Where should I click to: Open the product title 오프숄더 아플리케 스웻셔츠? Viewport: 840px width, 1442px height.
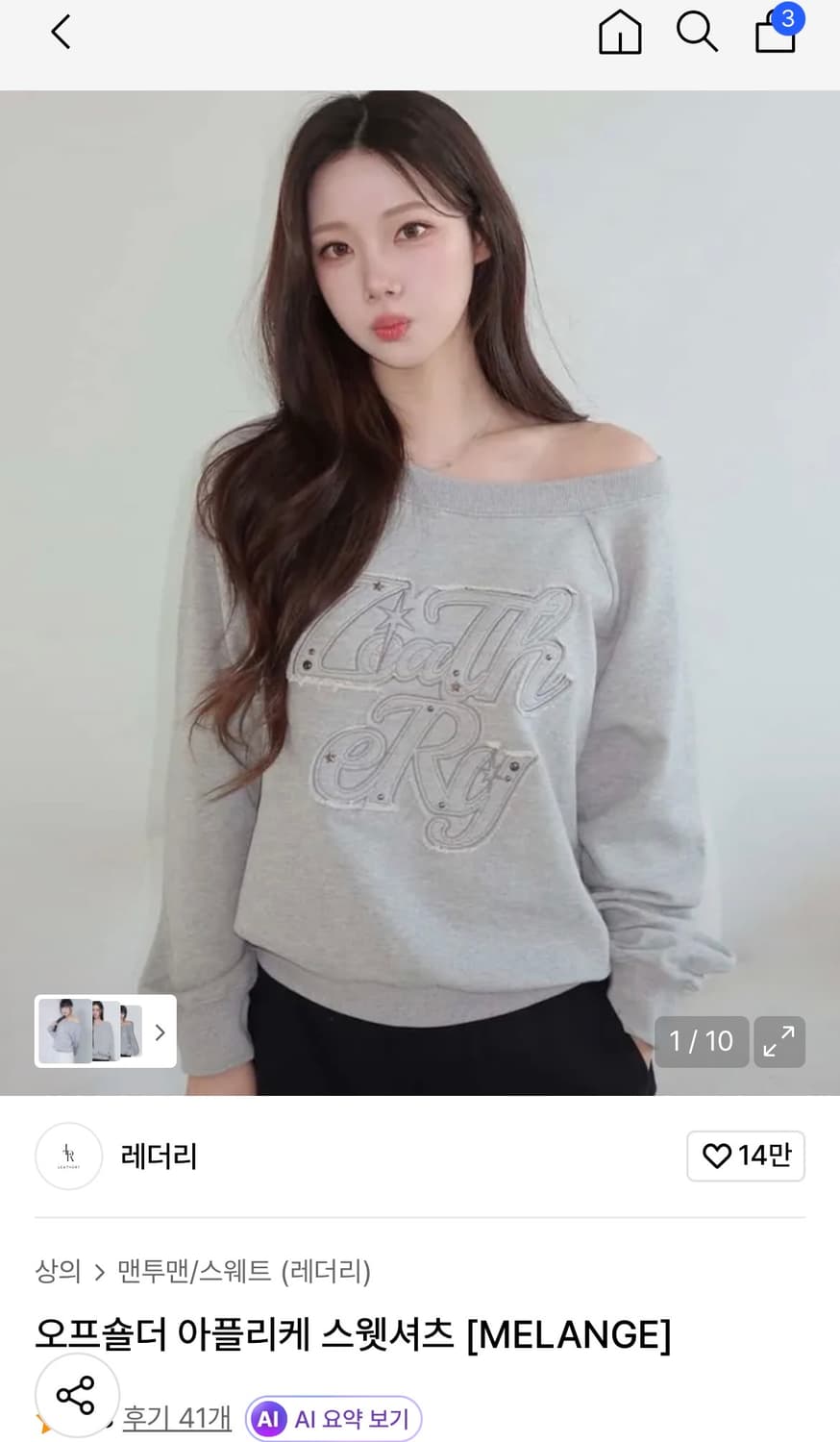click(353, 1334)
